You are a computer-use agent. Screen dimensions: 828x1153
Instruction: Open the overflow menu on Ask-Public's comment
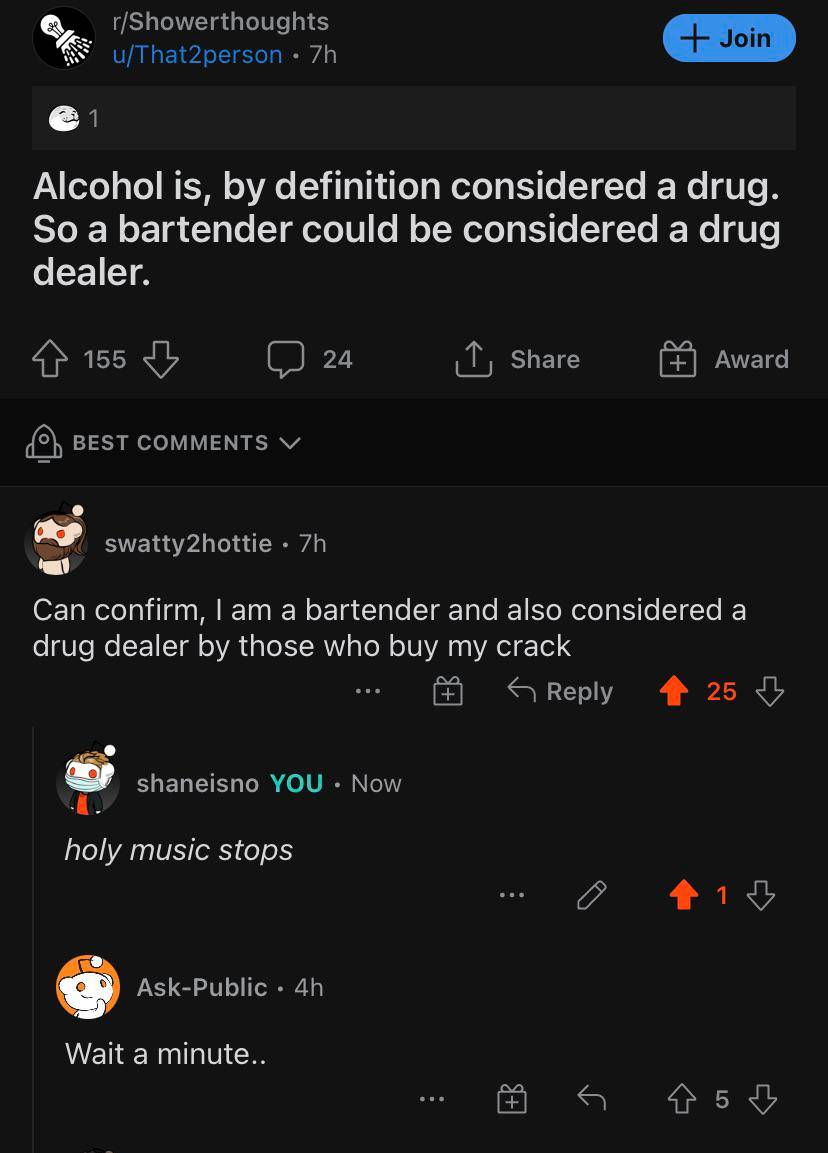coord(433,1099)
